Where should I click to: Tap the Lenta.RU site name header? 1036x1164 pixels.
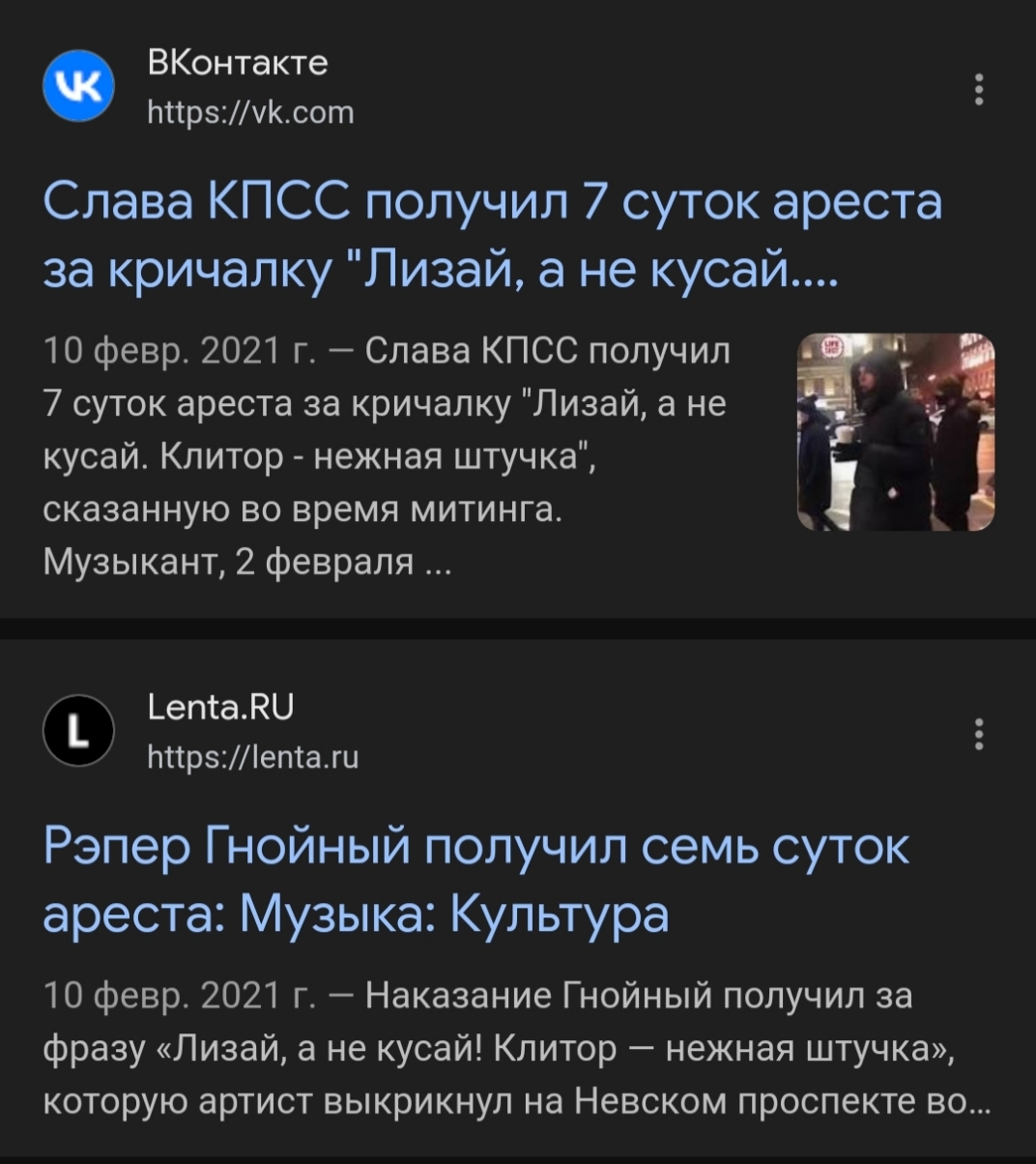220,708
